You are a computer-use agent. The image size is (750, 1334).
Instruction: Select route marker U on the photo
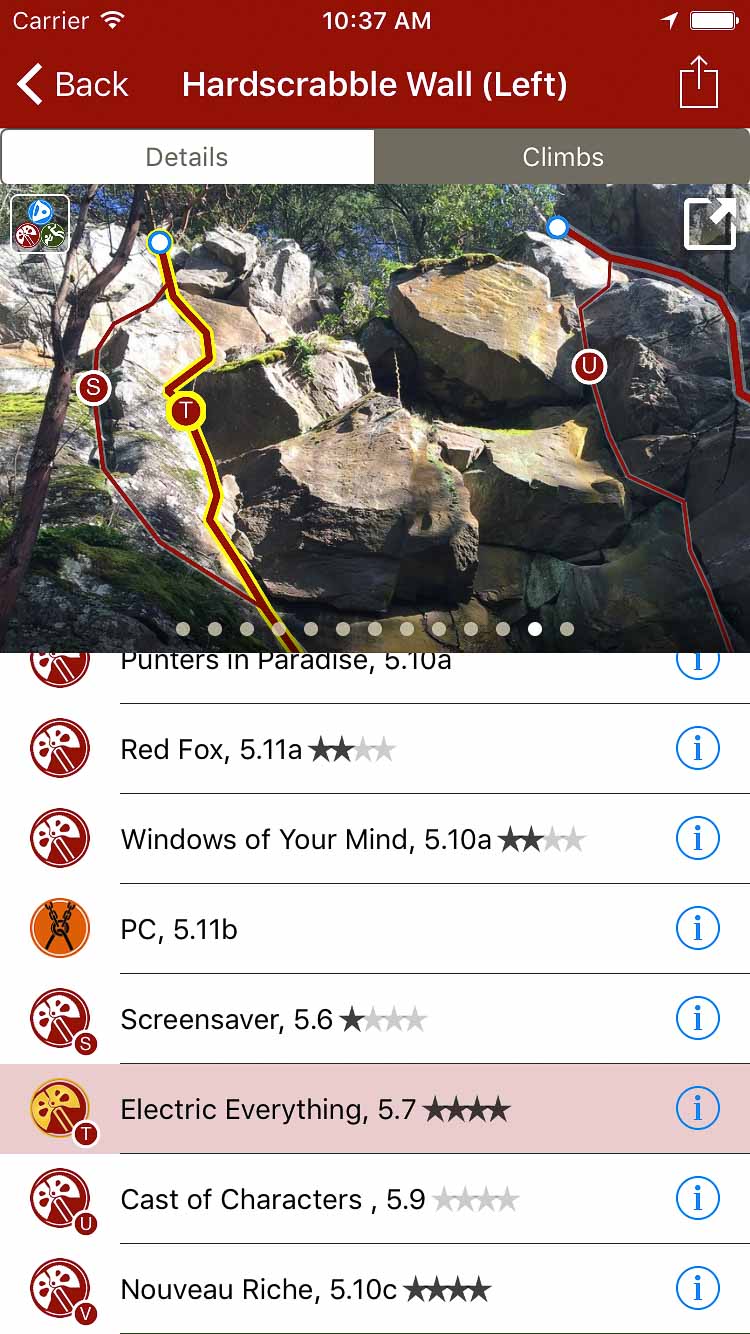(589, 367)
